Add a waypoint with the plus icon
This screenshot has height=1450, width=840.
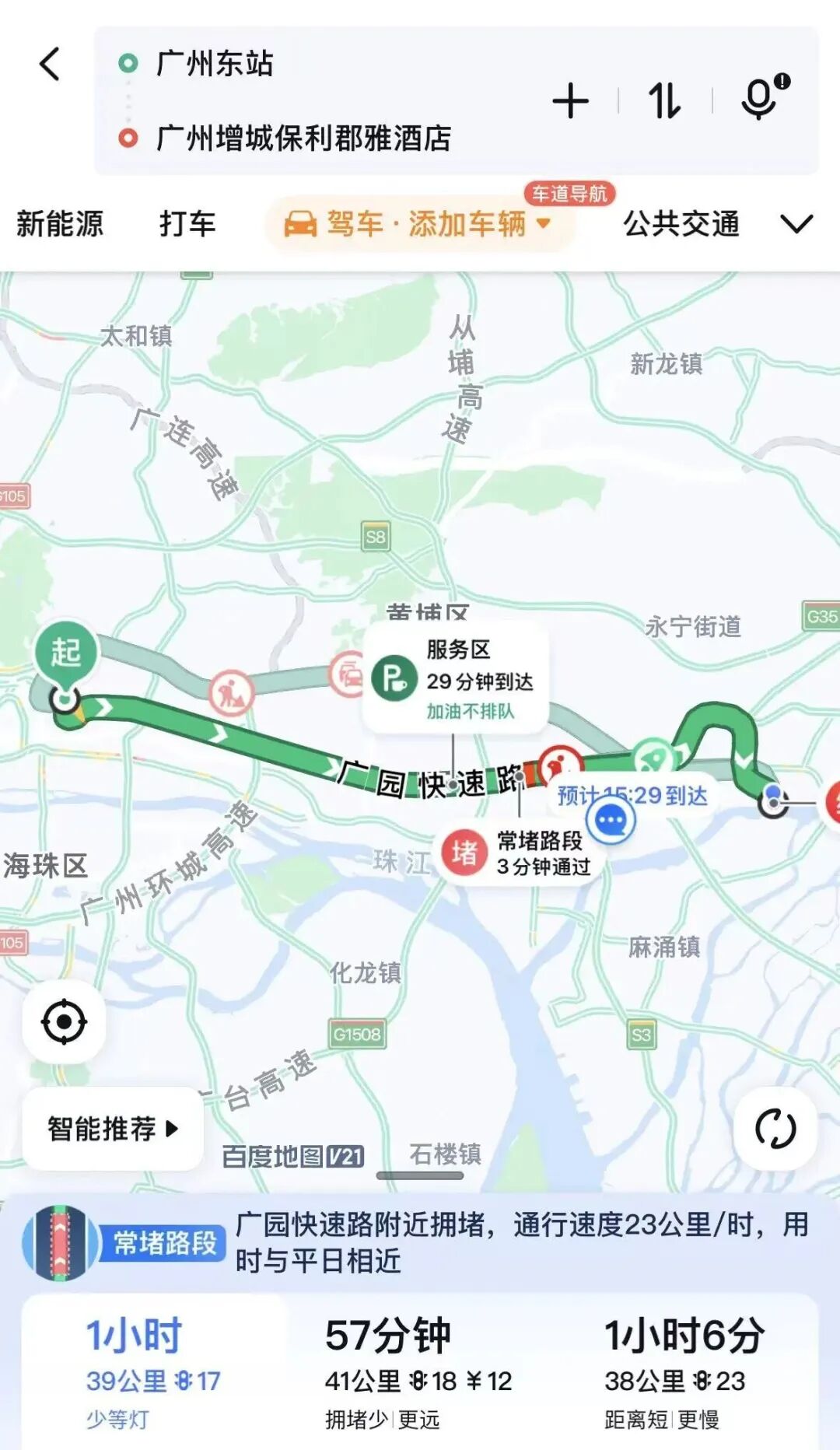click(x=570, y=101)
